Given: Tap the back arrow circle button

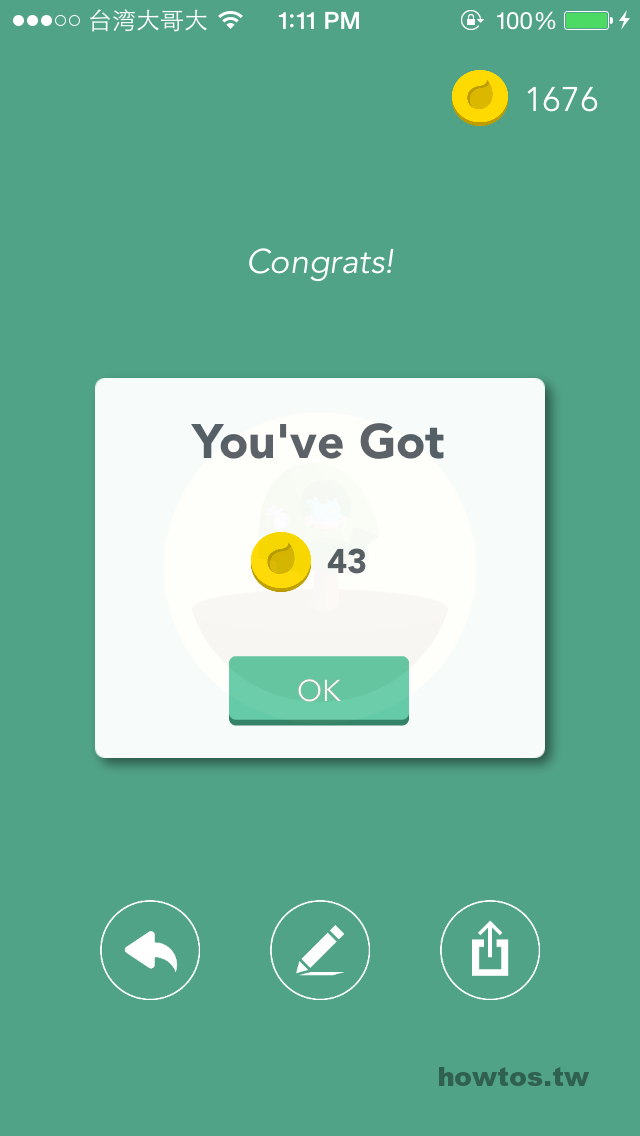Looking at the screenshot, I should pos(150,950).
